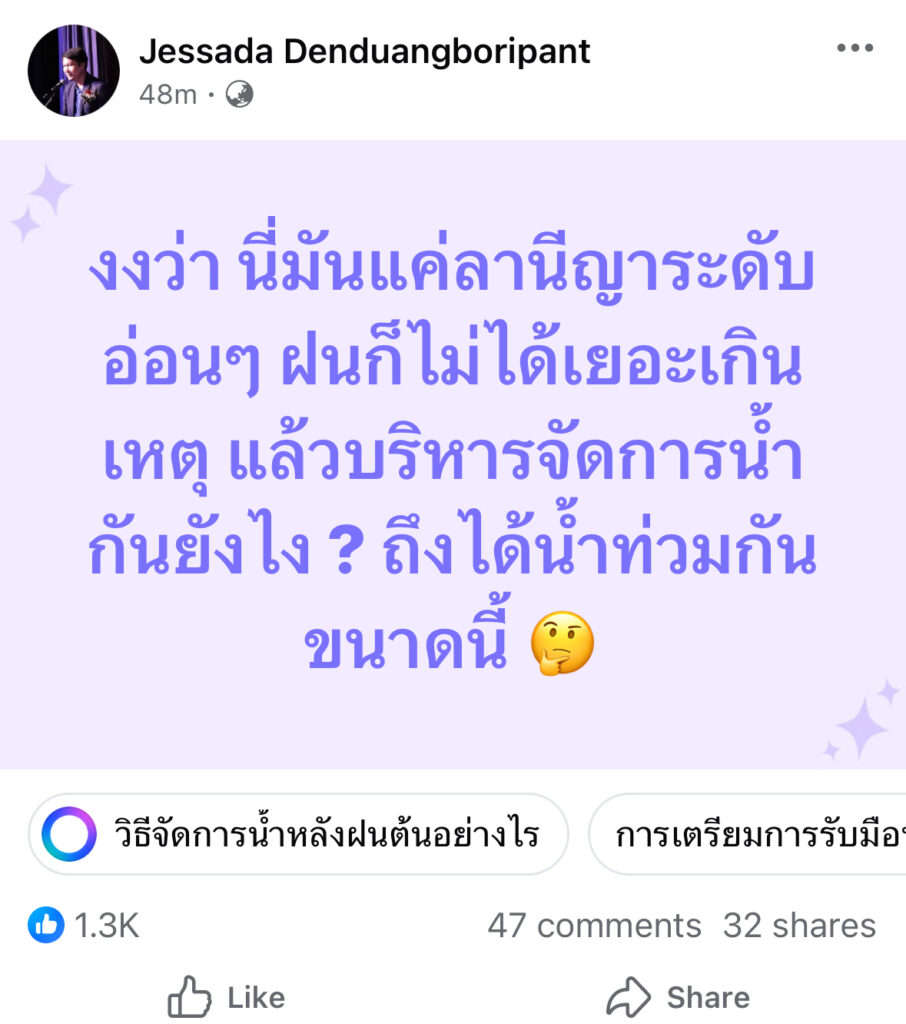View the 32 shares
Image resolution: width=906 pixels, height=1024 pixels.
(799, 925)
